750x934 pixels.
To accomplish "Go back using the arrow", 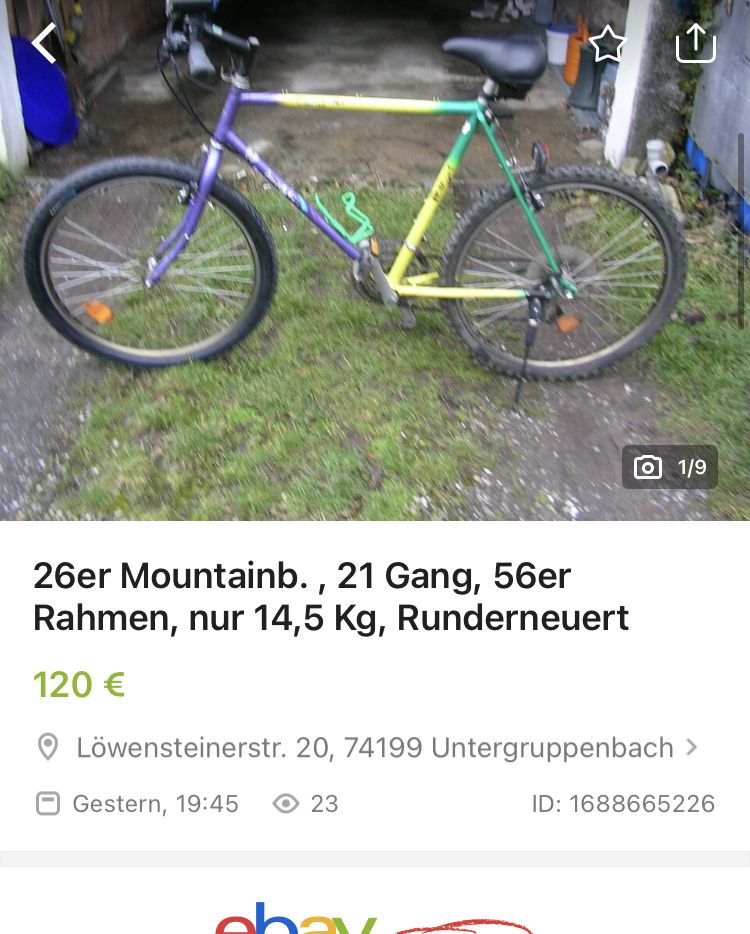I will click(x=45, y=43).
